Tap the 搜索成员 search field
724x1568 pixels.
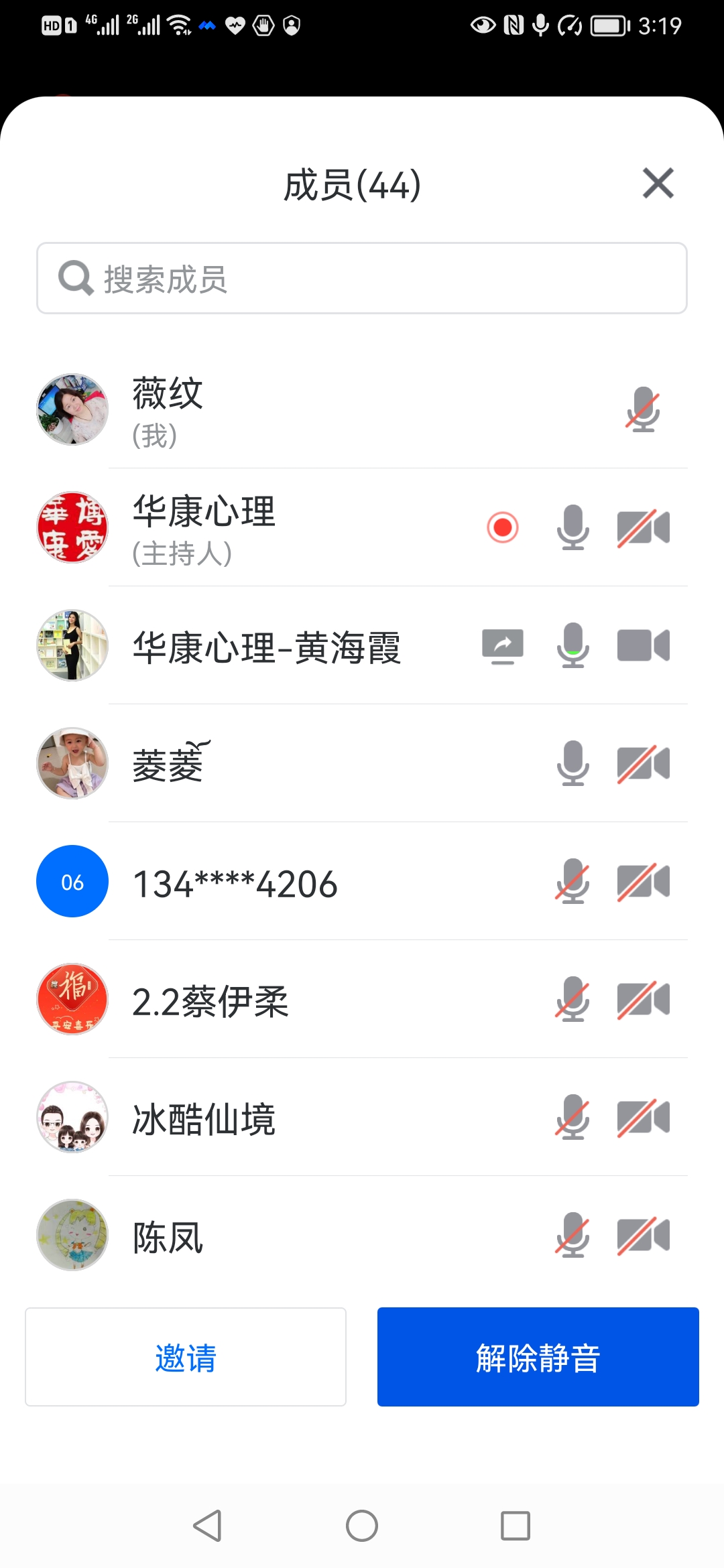362,278
